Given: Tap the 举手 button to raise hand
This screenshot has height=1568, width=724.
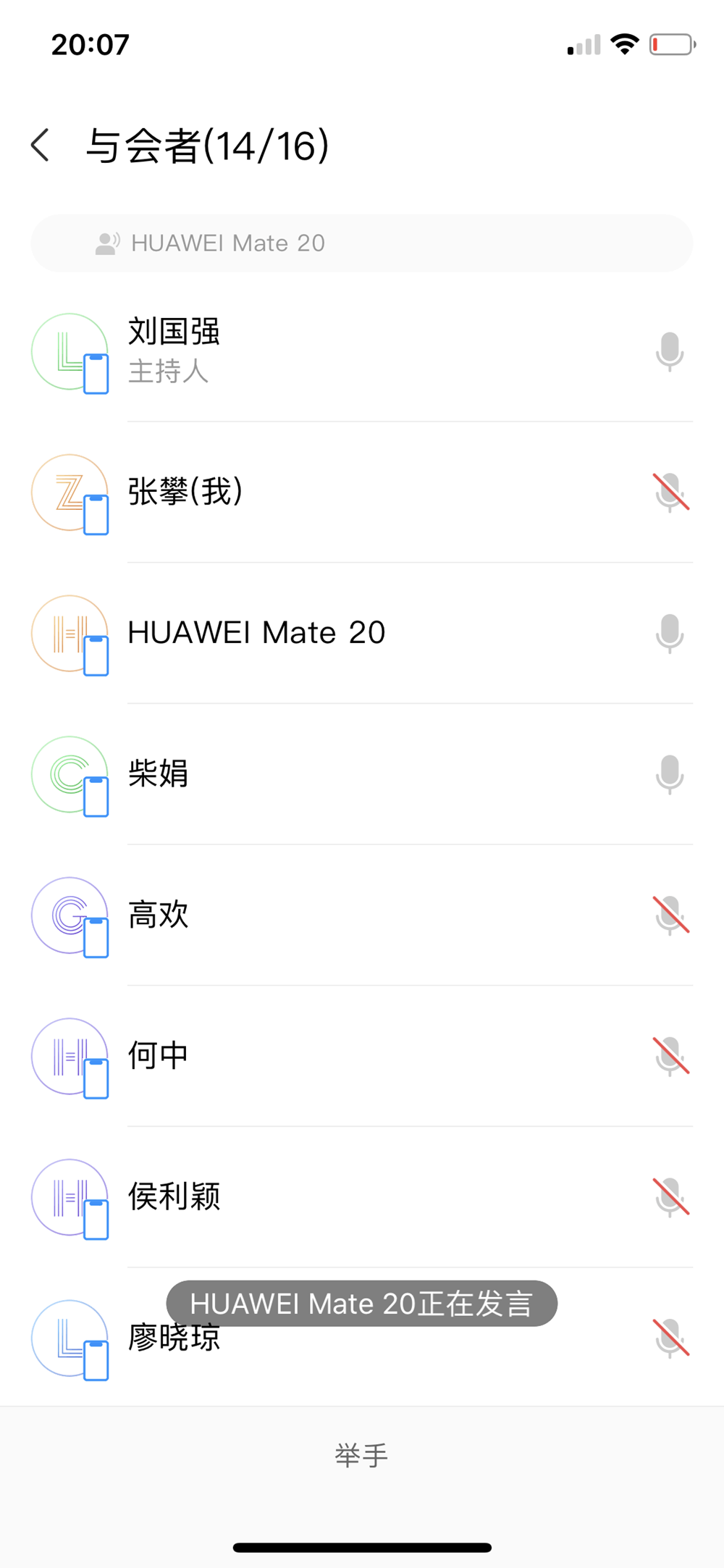Looking at the screenshot, I should 361,1455.
